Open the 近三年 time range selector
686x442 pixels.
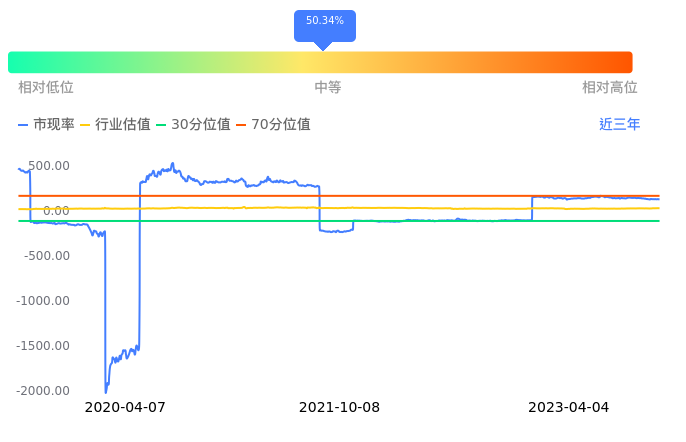pos(619,125)
